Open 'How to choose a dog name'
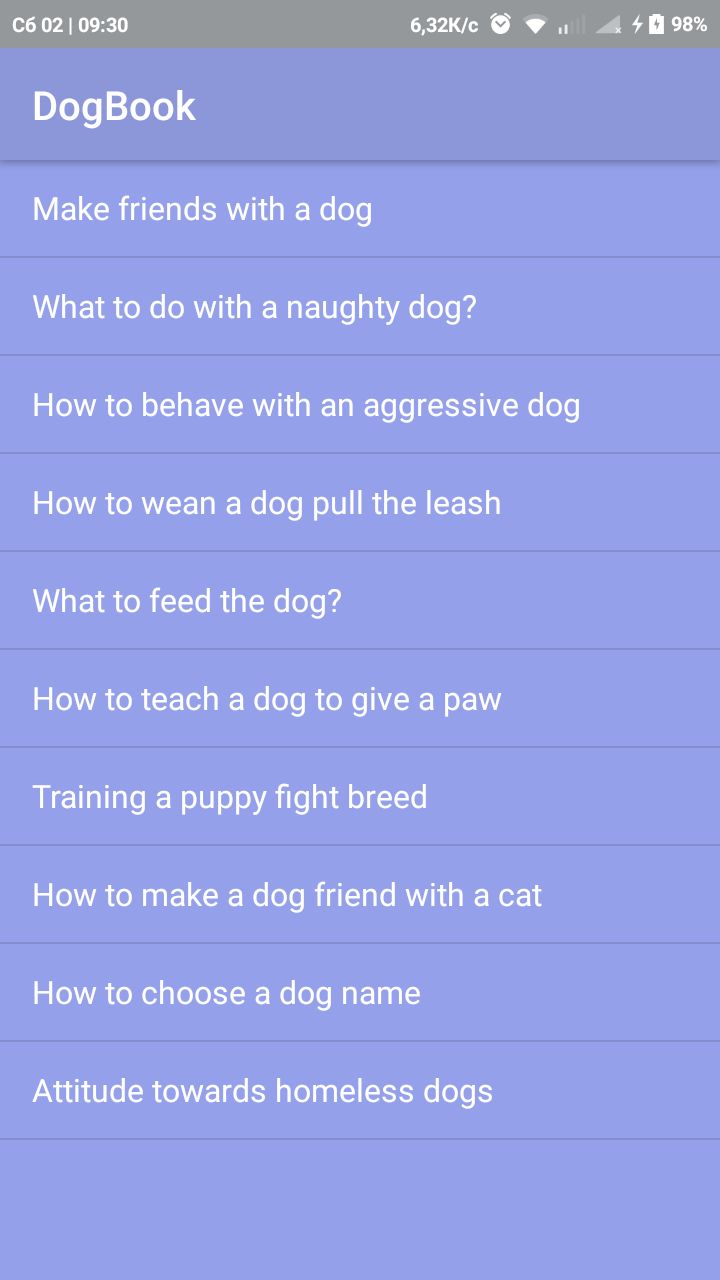This screenshot has height=1280, width=720. (x=227, y=993)
